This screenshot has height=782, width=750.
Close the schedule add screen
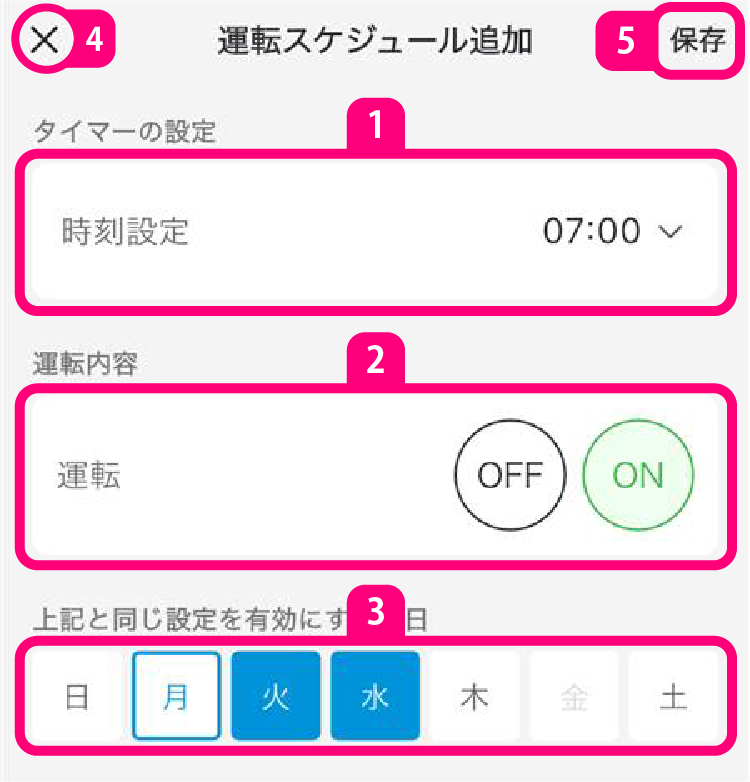tap(45, 41)
